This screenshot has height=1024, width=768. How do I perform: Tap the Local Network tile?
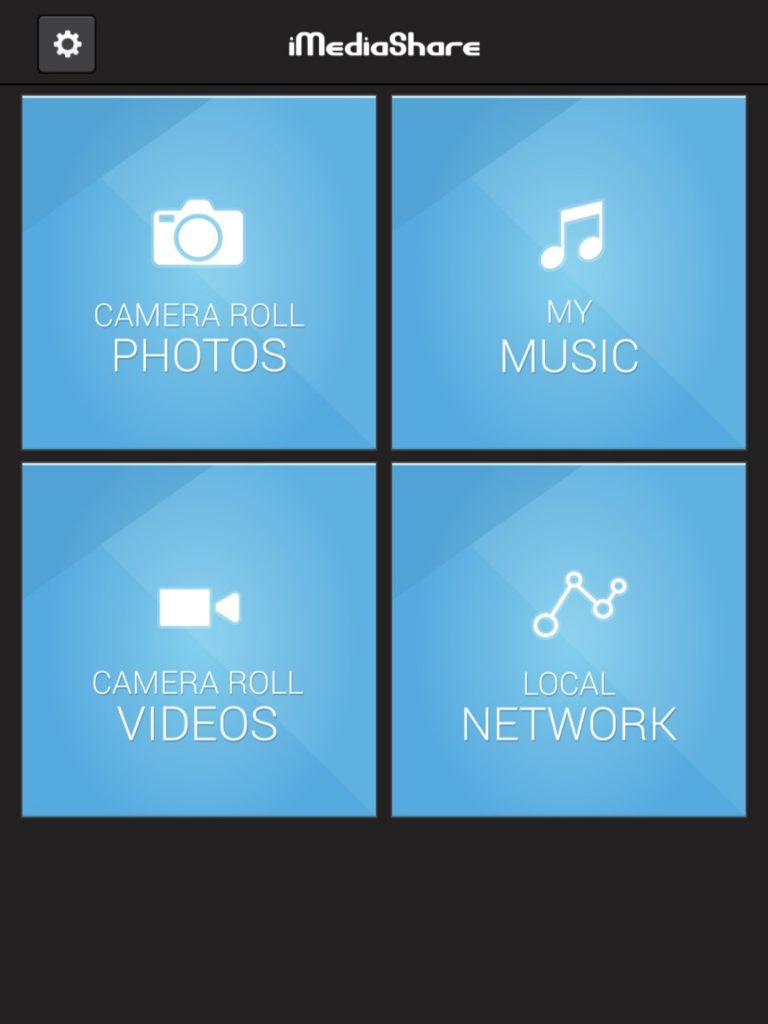pos(568,640)
